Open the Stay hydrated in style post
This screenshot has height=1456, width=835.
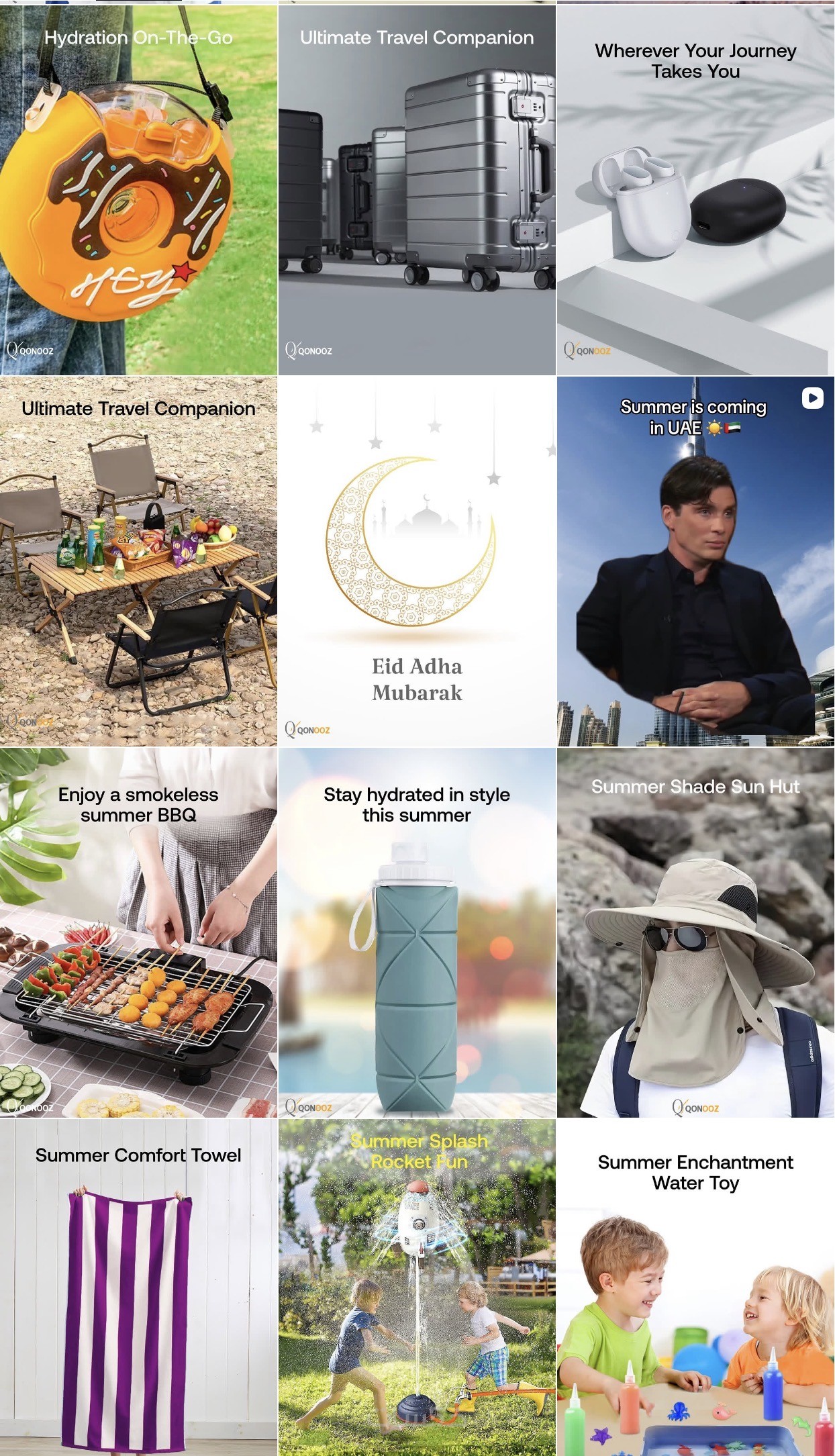click(x=417, y=932)
